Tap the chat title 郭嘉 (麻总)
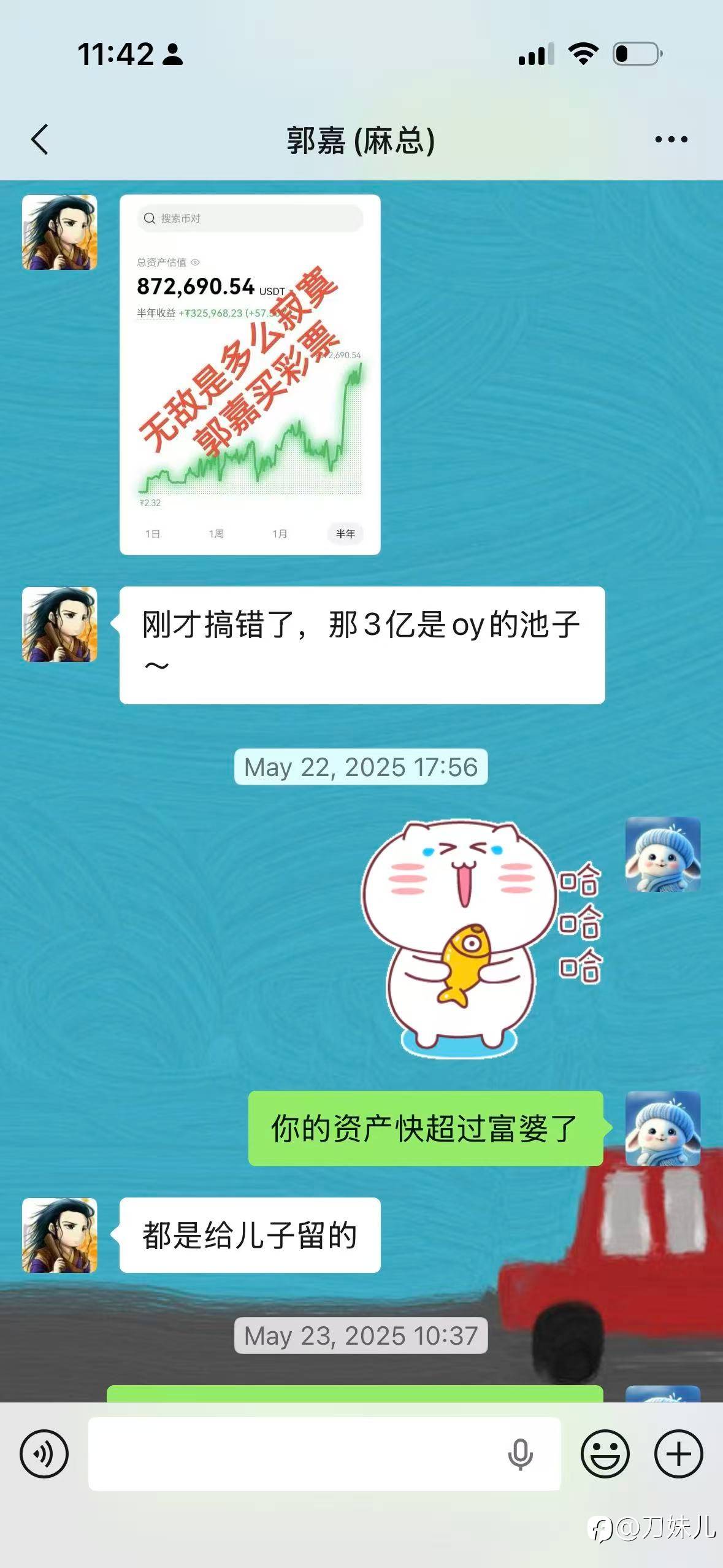Image resolution: width=723 pixels, height=1568 pixels. [x=361, y=138]
